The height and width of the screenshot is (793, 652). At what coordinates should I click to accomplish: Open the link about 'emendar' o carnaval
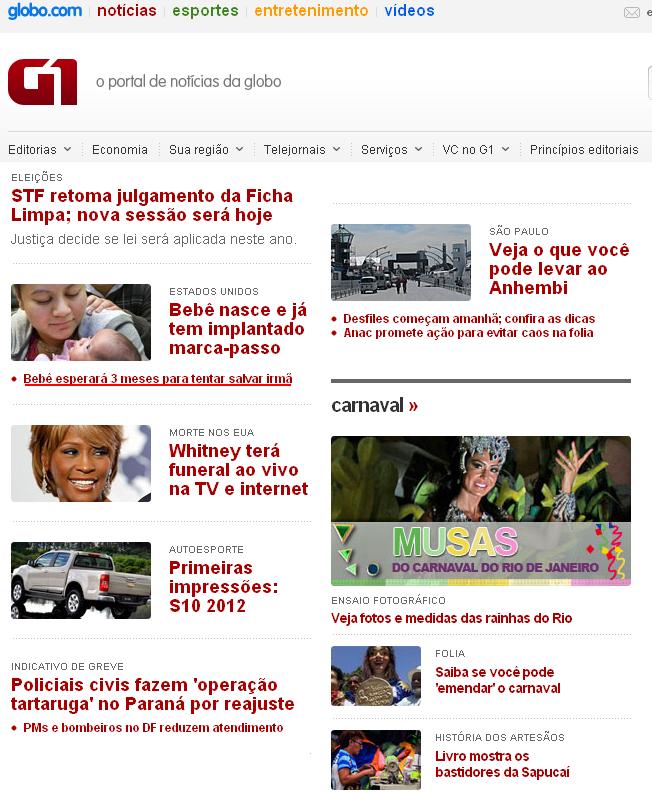(497, 680)
